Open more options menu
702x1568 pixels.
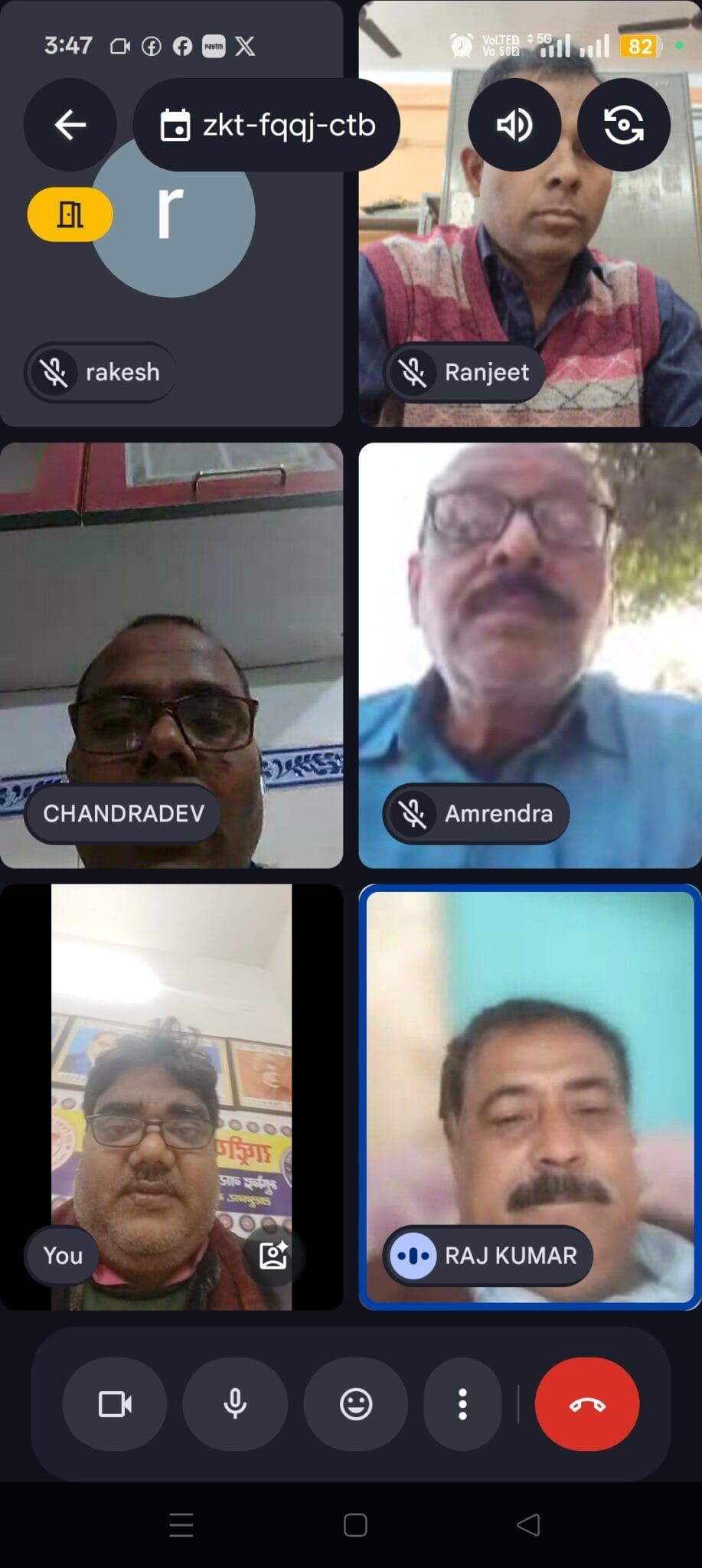tap(462, 1403)
